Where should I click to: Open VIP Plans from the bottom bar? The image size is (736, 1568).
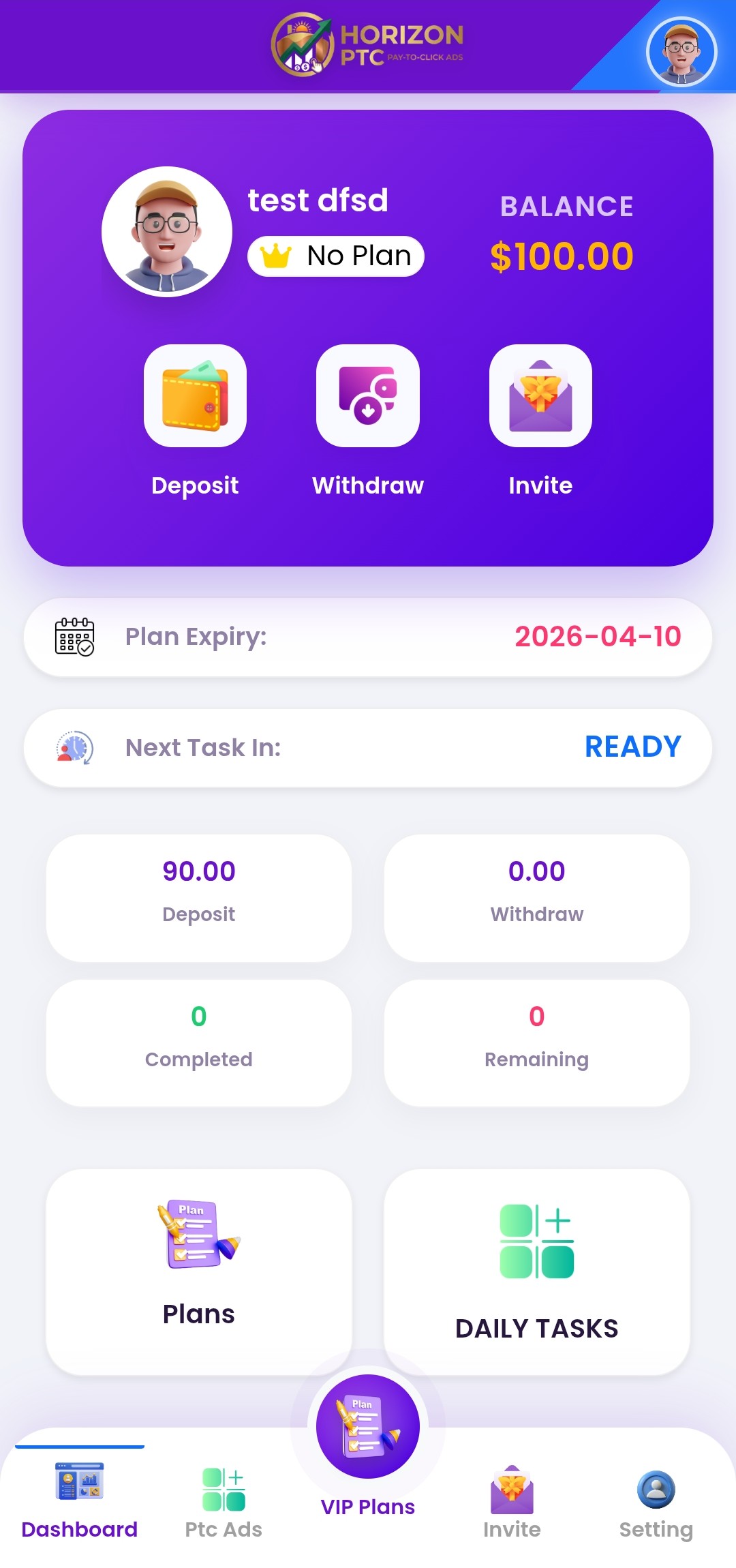coord(368,1438)
